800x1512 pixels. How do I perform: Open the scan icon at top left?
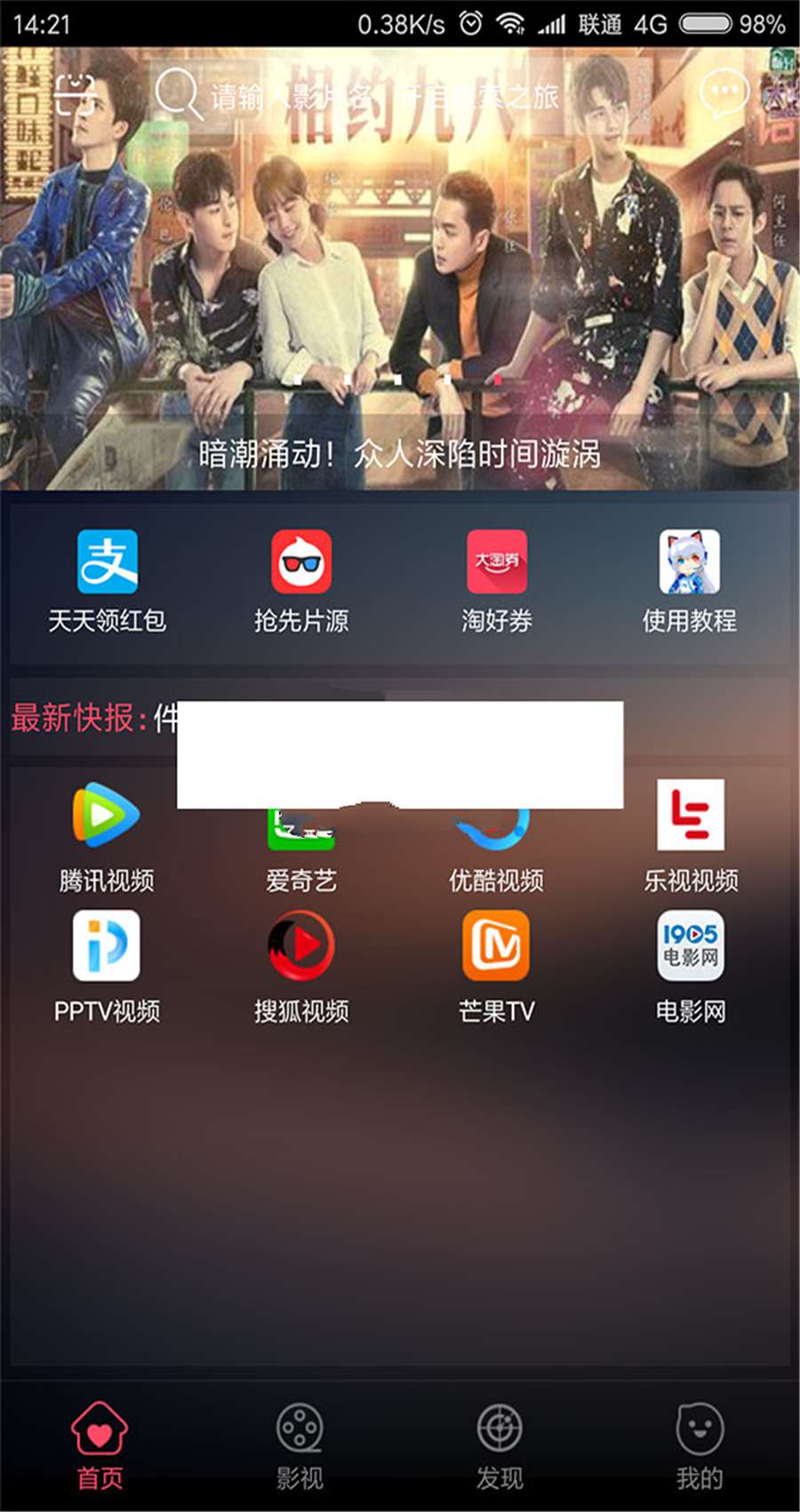(76, 93)
